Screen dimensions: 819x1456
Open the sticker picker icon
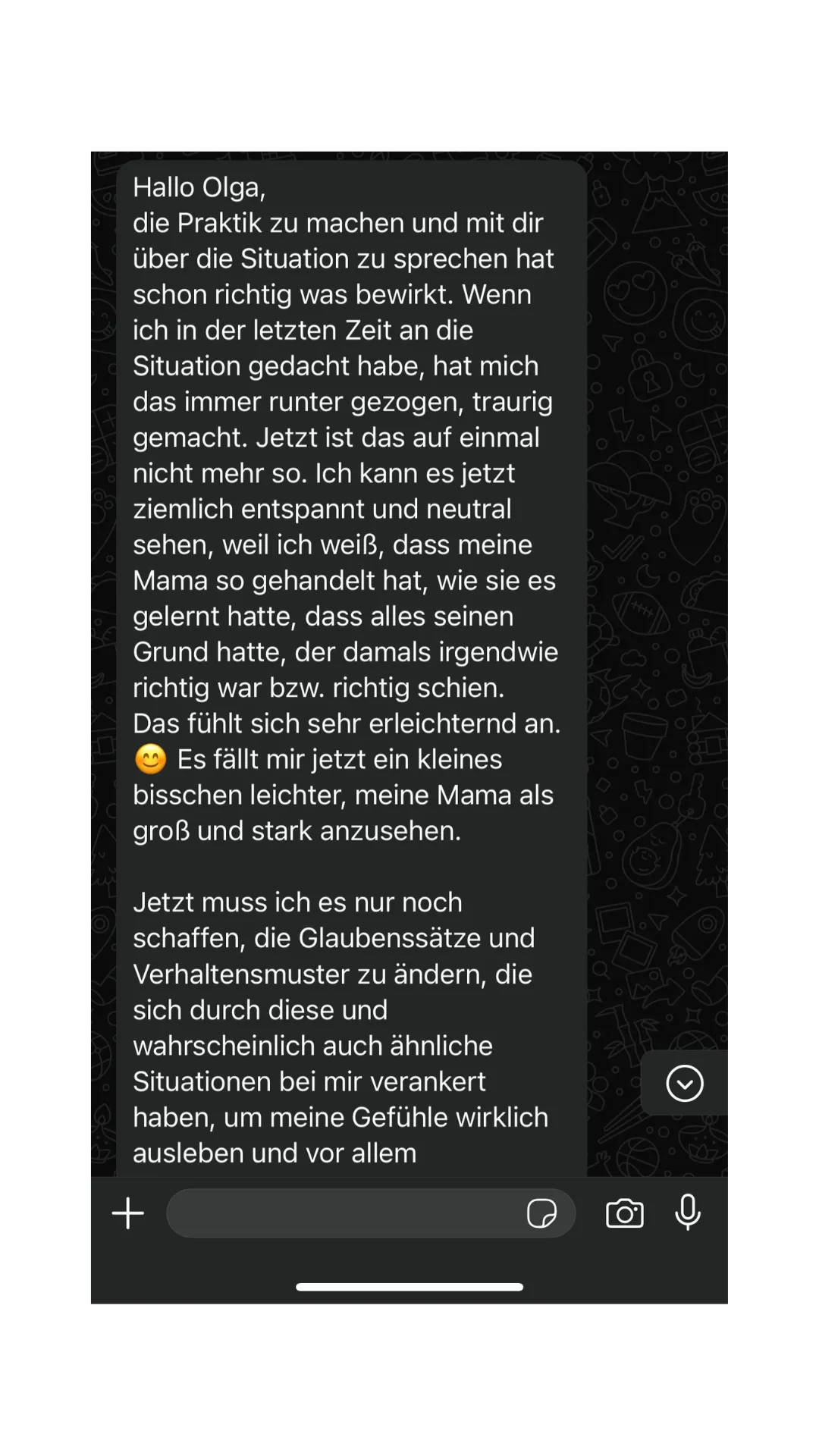coord(541,1213)
